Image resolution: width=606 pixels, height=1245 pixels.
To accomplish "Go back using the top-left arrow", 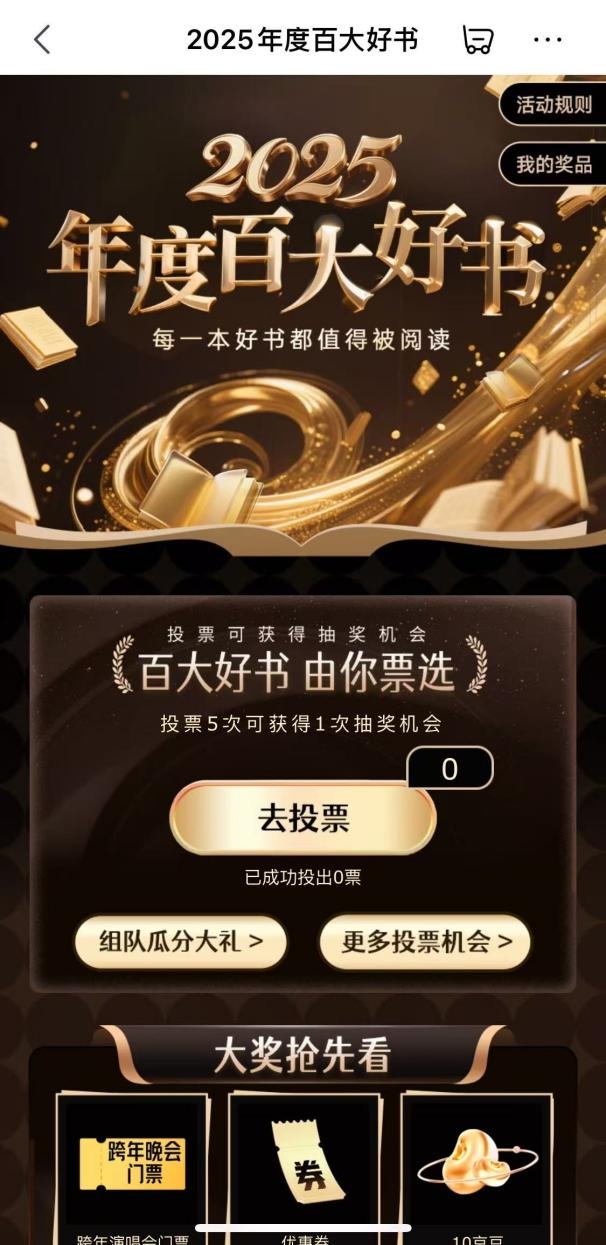I will [41, 40].
